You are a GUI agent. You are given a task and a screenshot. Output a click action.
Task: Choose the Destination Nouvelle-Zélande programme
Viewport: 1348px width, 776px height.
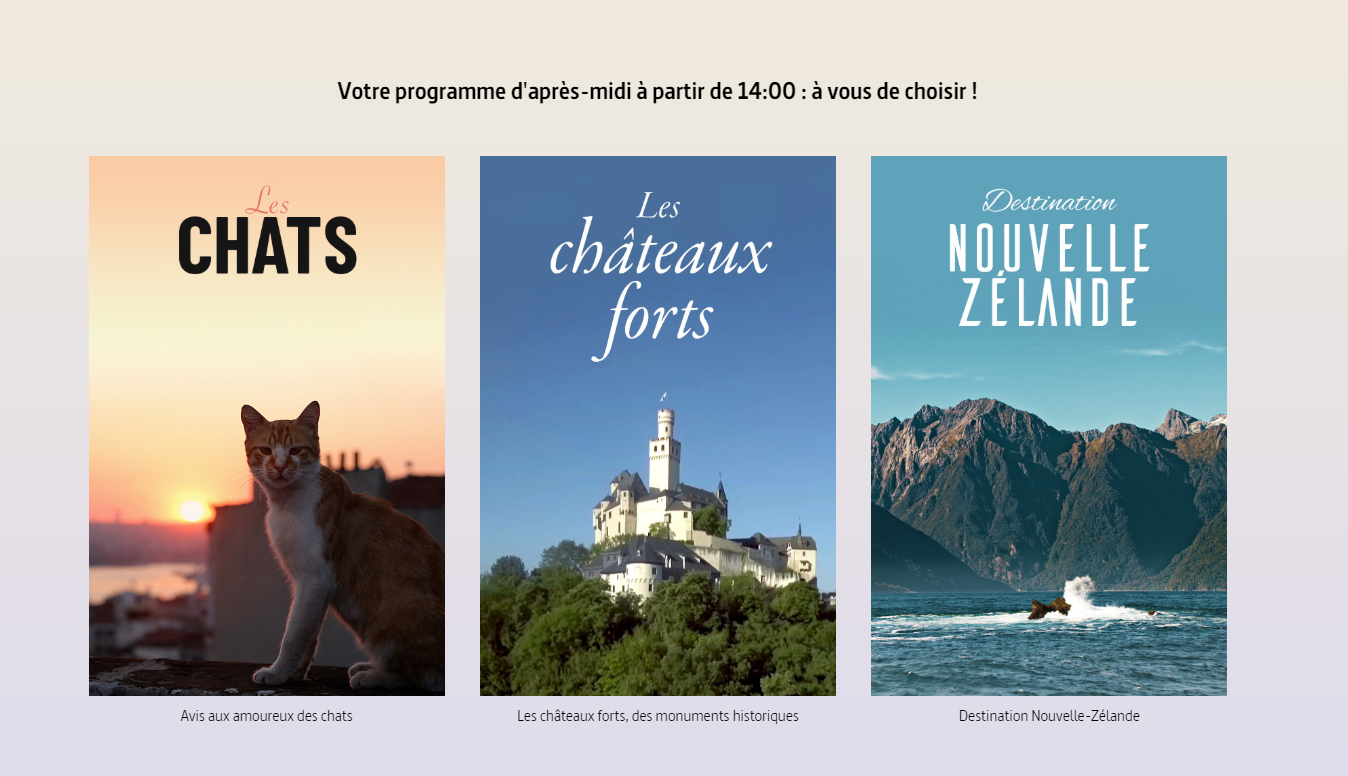(1048, 425)
